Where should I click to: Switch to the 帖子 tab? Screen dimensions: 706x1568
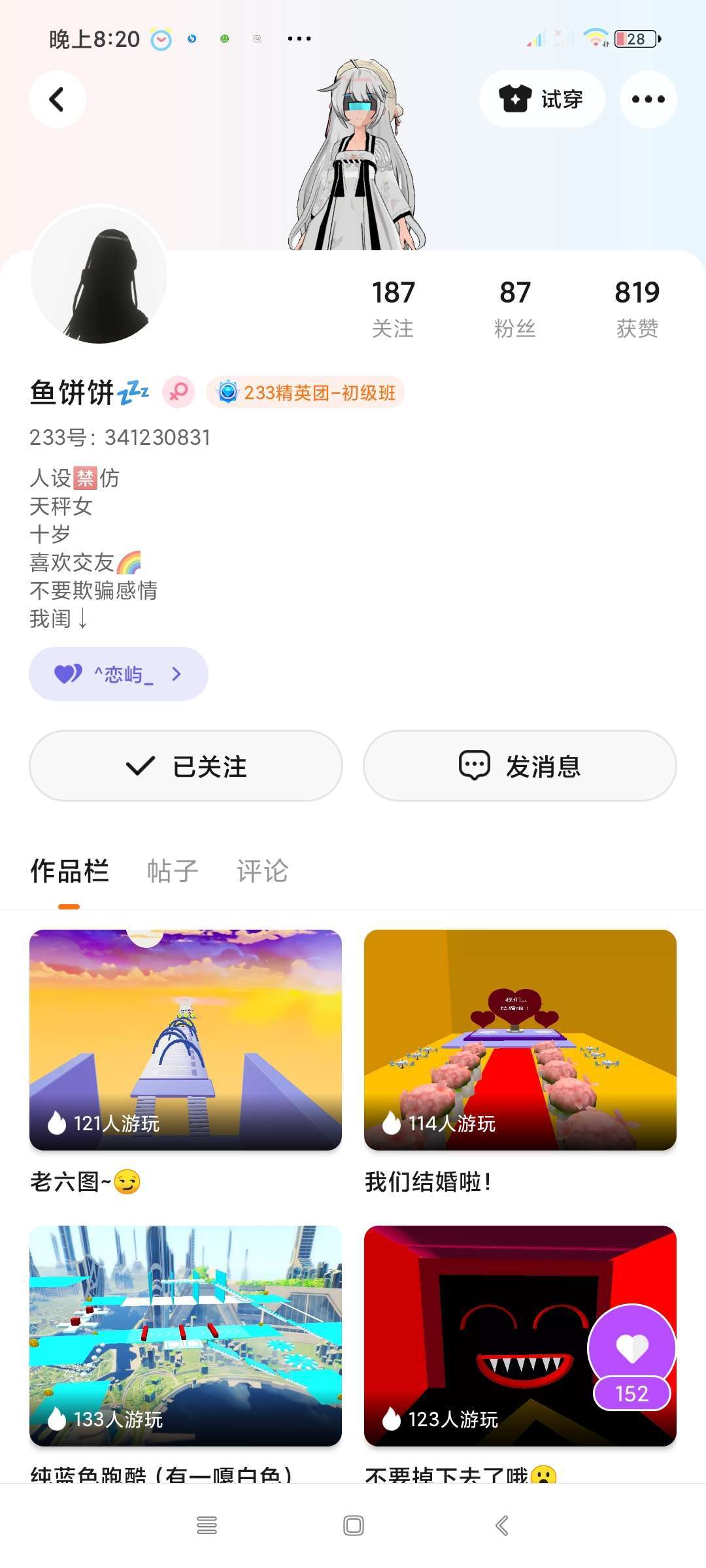173,871
